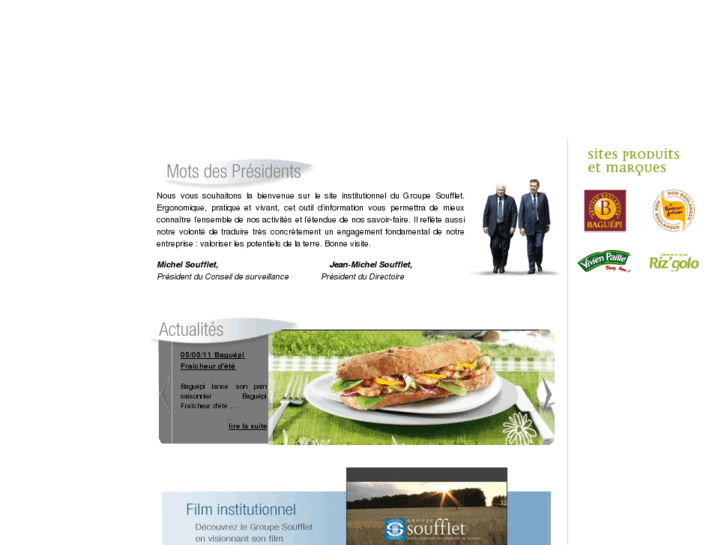This screenshot has height=545, width=727.
Task: Show the previous news slide
Action: tap(165, 395)
